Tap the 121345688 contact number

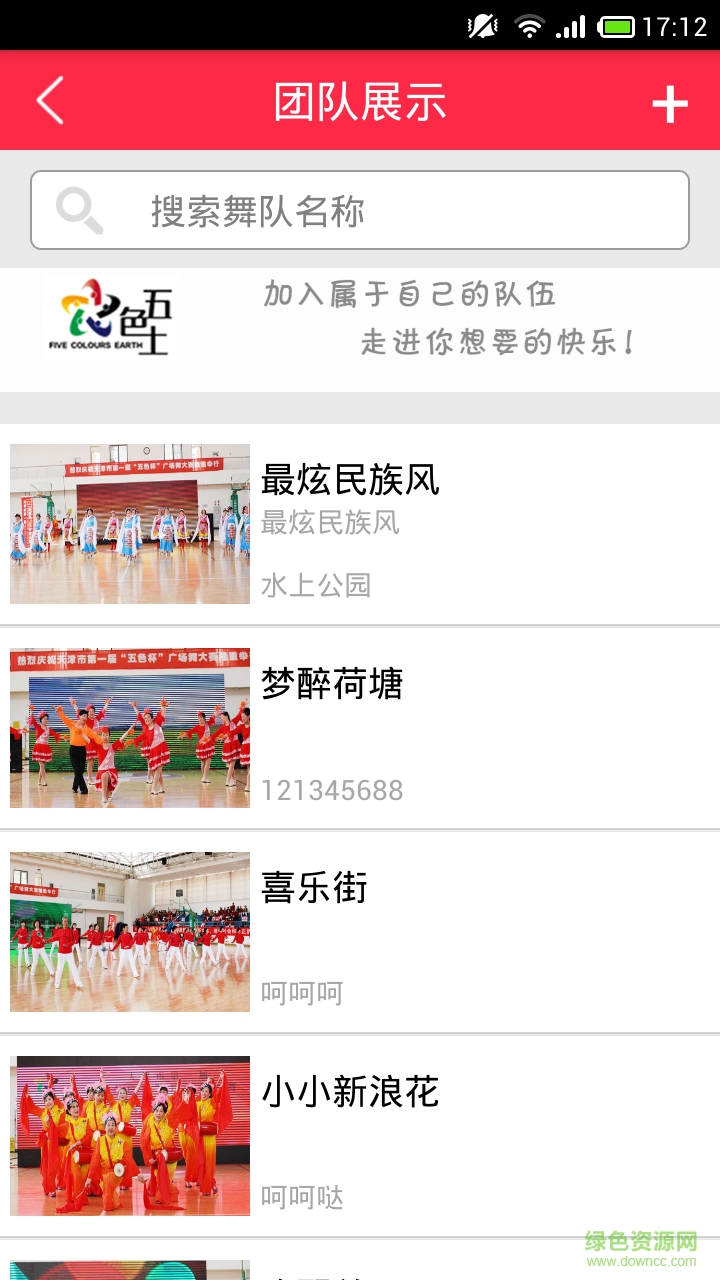(332, 789)
